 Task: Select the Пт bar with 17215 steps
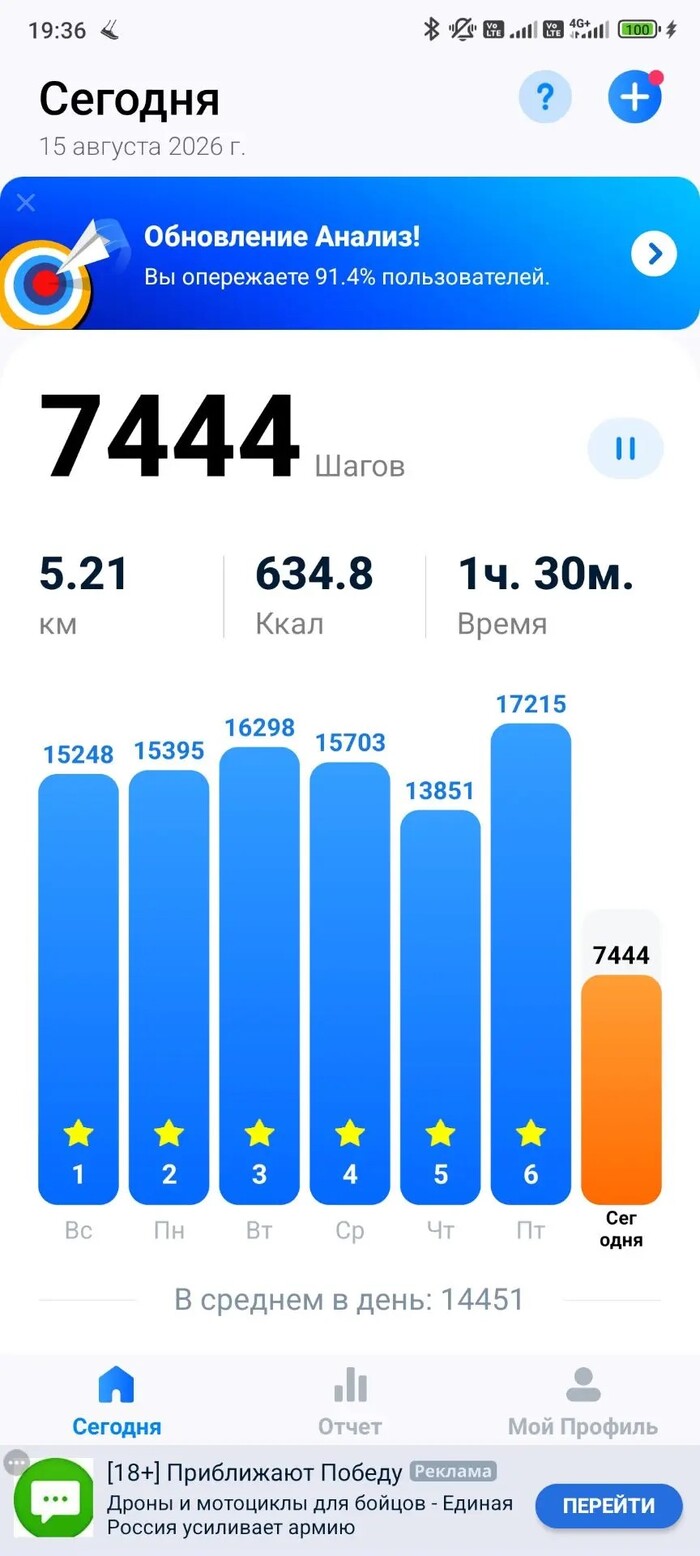531,964
